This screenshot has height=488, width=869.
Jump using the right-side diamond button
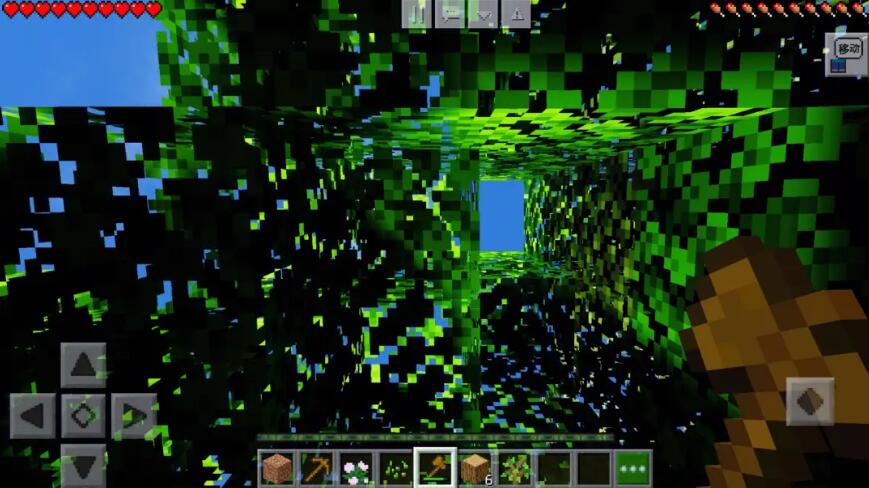[809, 402]
